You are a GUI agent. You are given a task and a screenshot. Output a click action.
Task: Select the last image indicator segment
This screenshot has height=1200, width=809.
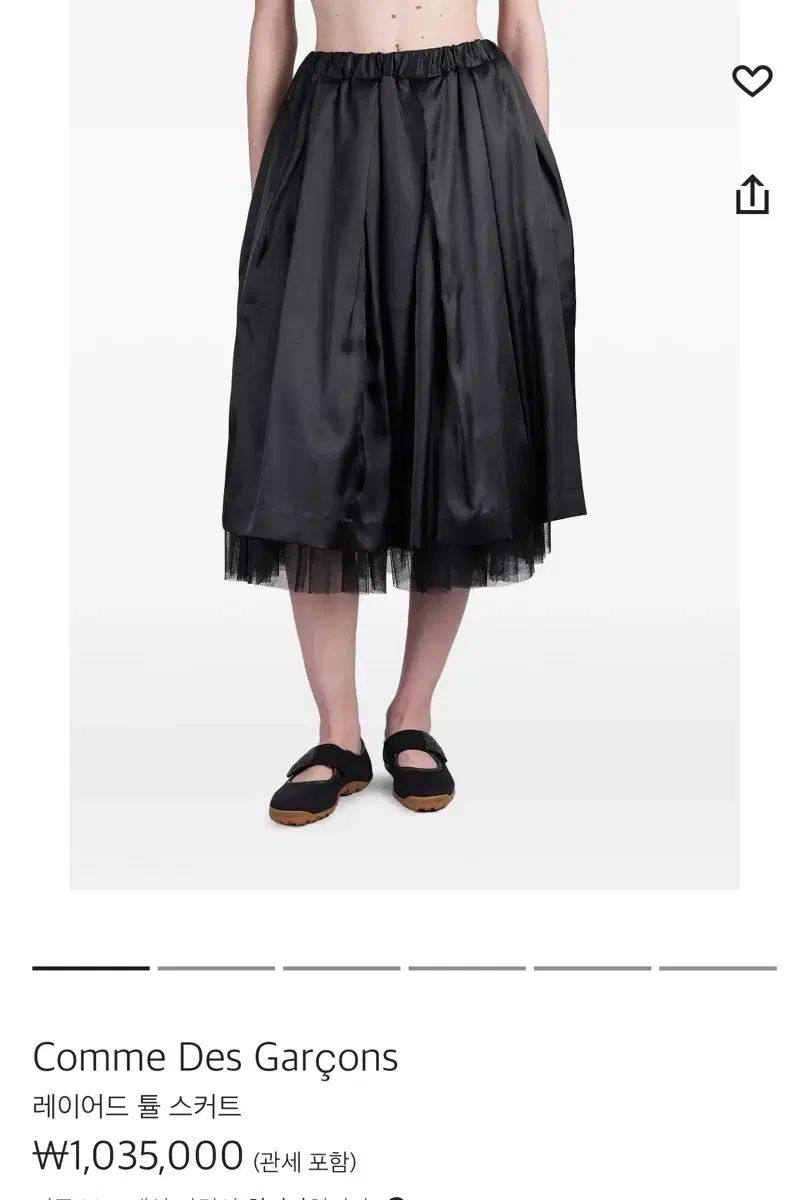pyautogui.click(x=717, y=968)
